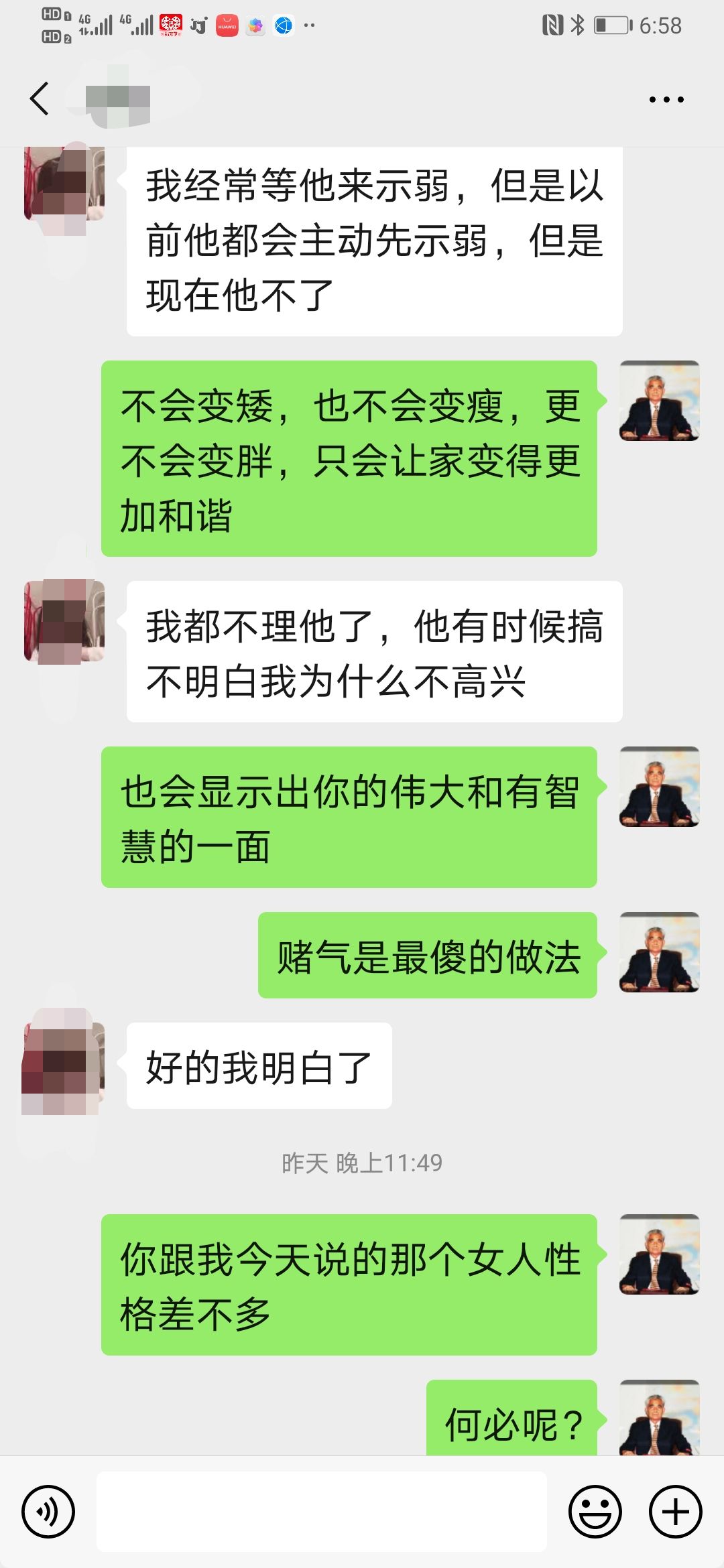724x1568 pixels.
Task: Open own avatar beside 赌气是最傻的做法
Action: (660, 953)
